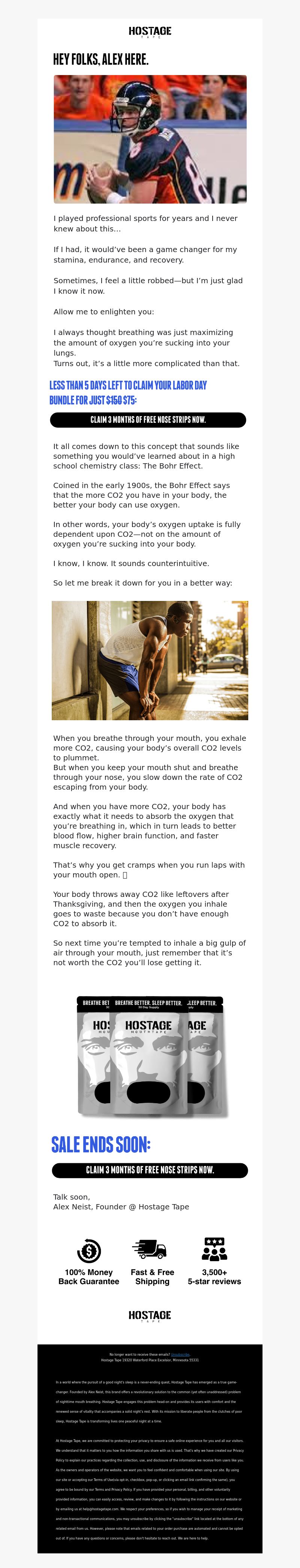Tap the claim button below the Labor Day bundle offer
300x1568 pixels.
148,419
